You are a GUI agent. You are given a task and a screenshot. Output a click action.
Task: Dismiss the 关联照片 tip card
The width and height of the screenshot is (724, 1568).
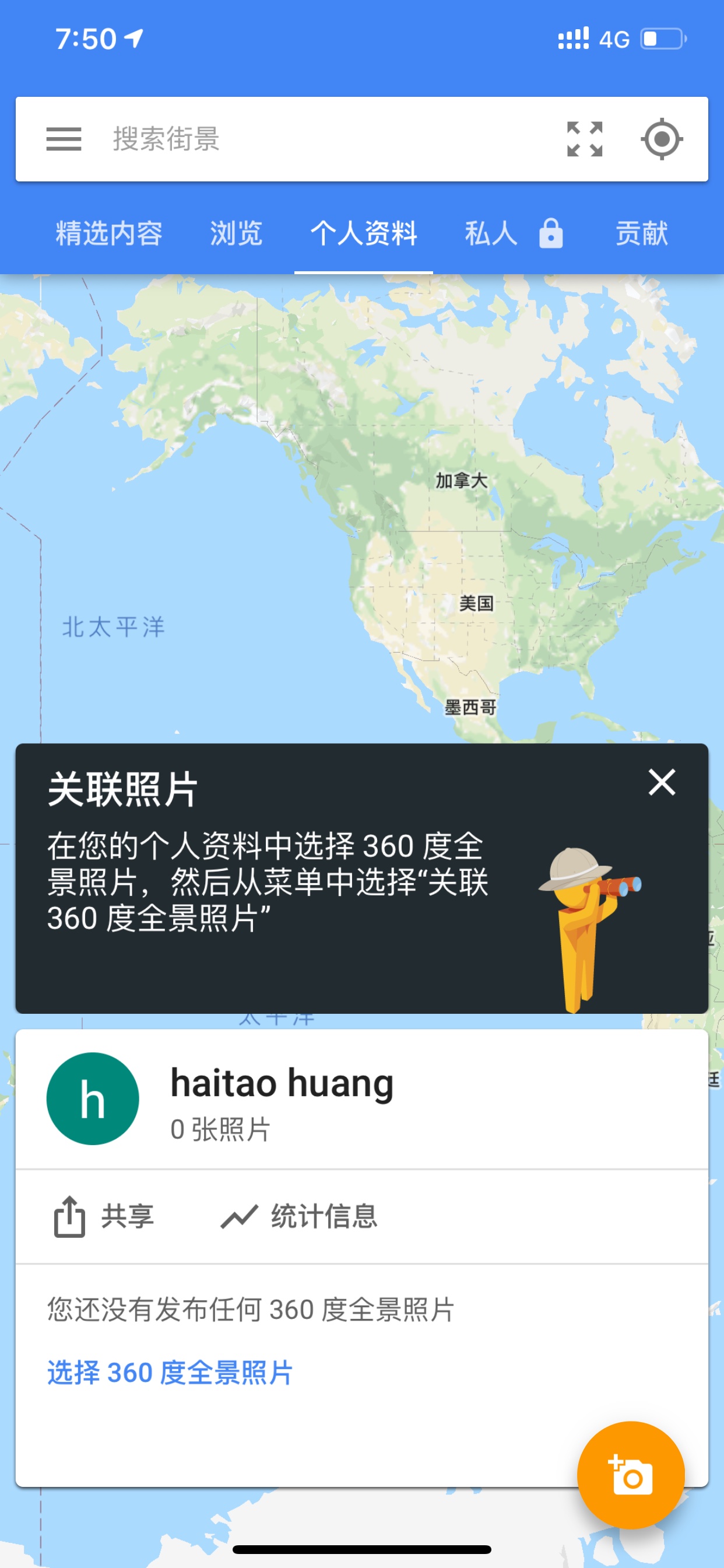(661, 783)
